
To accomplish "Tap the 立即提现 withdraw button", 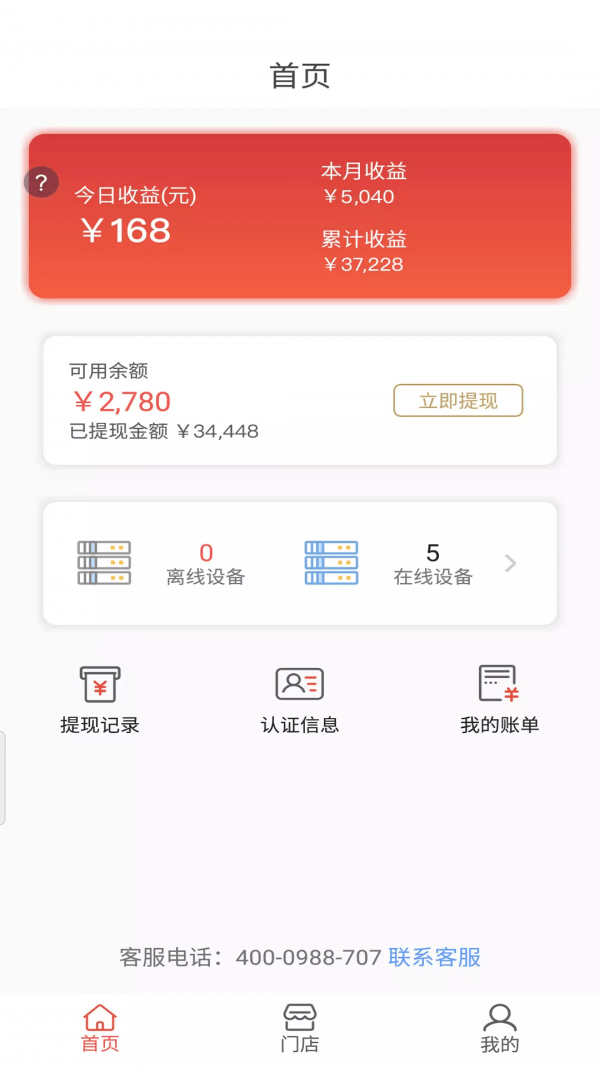I will coord(458,401).
